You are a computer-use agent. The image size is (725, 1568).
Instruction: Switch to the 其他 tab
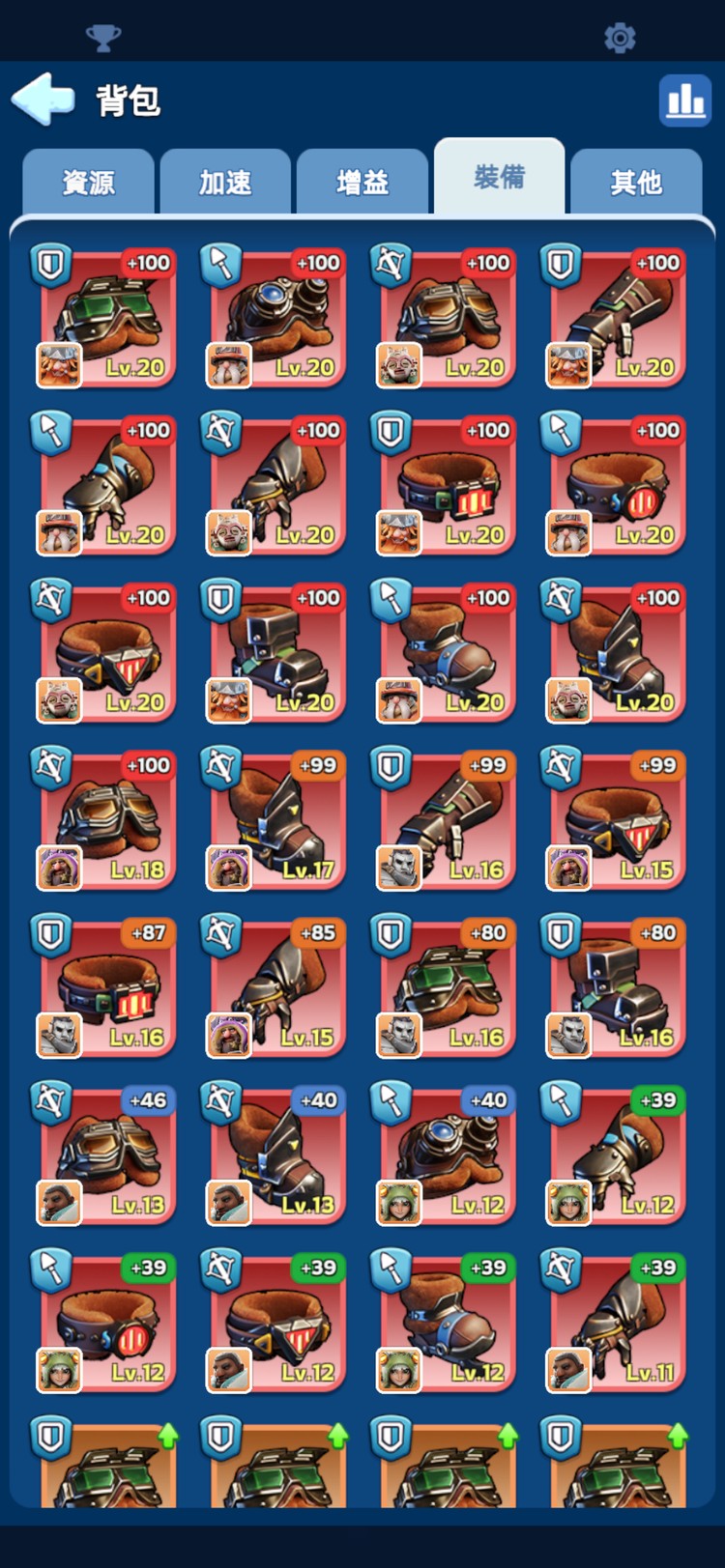(x=636, y=182)
